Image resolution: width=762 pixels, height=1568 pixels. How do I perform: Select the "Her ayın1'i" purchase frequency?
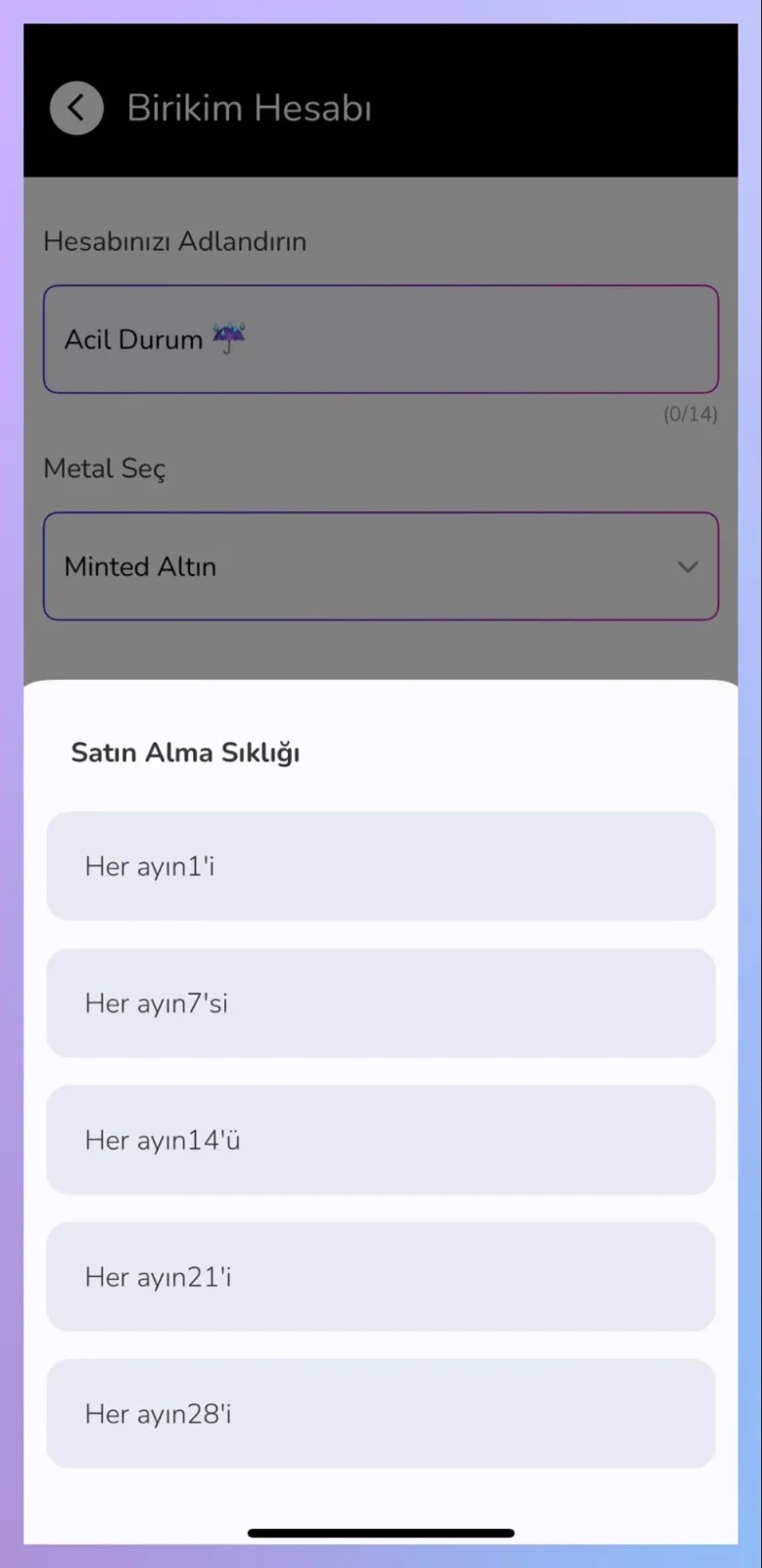pos(381,865)
